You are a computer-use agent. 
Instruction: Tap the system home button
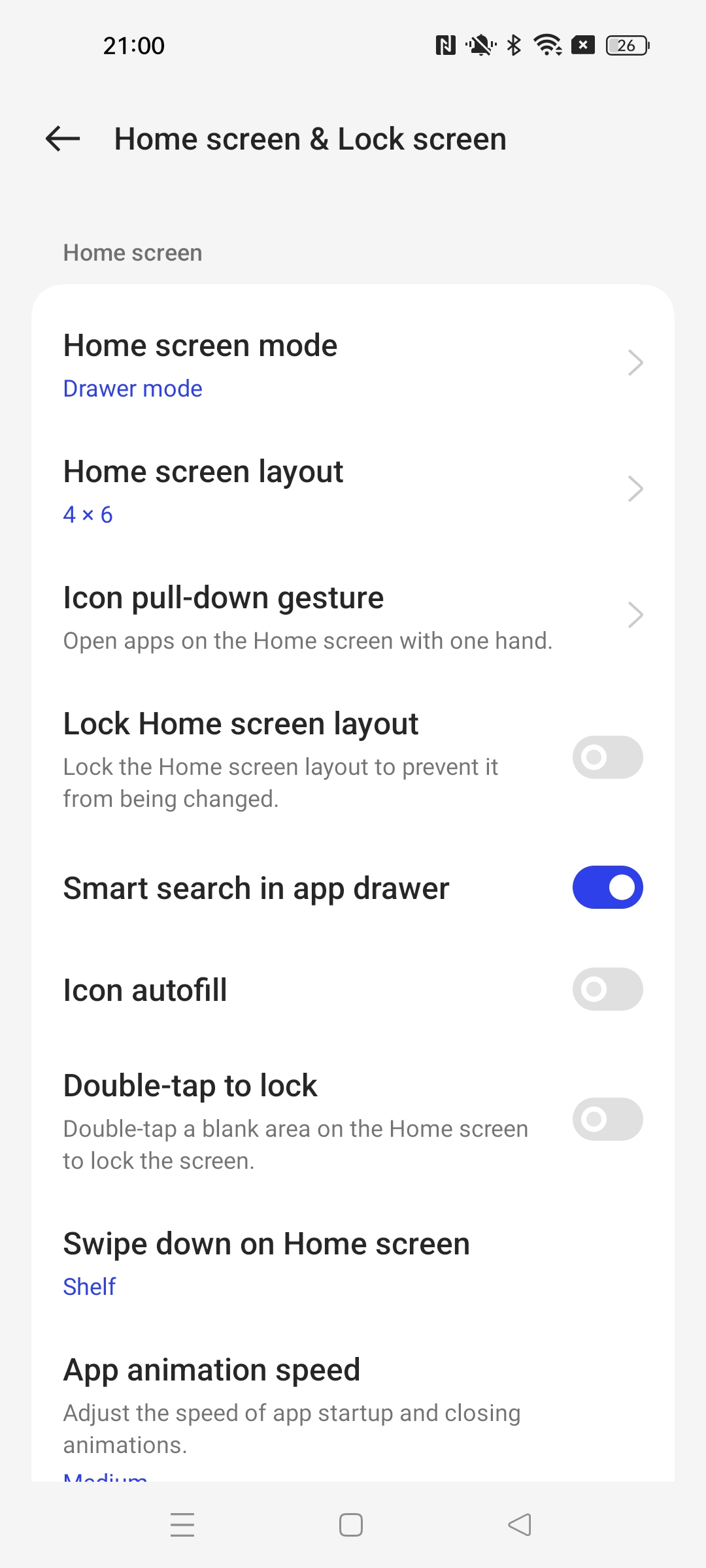point(351,1525)
